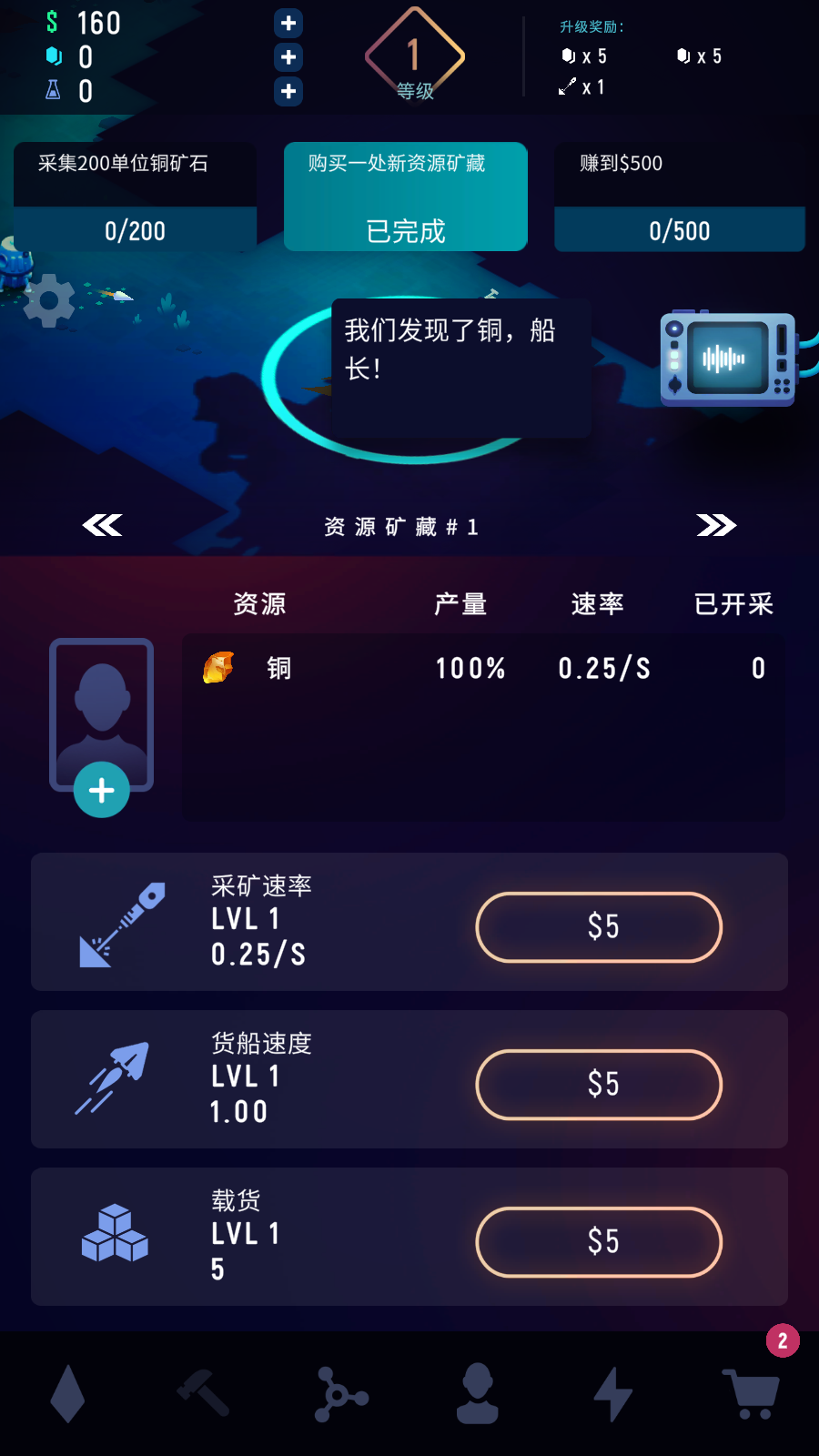The width and height of the screenshot is (819, 1456).
Task: Switch to the hammer crafting tab
Action: pos(203,1393)
